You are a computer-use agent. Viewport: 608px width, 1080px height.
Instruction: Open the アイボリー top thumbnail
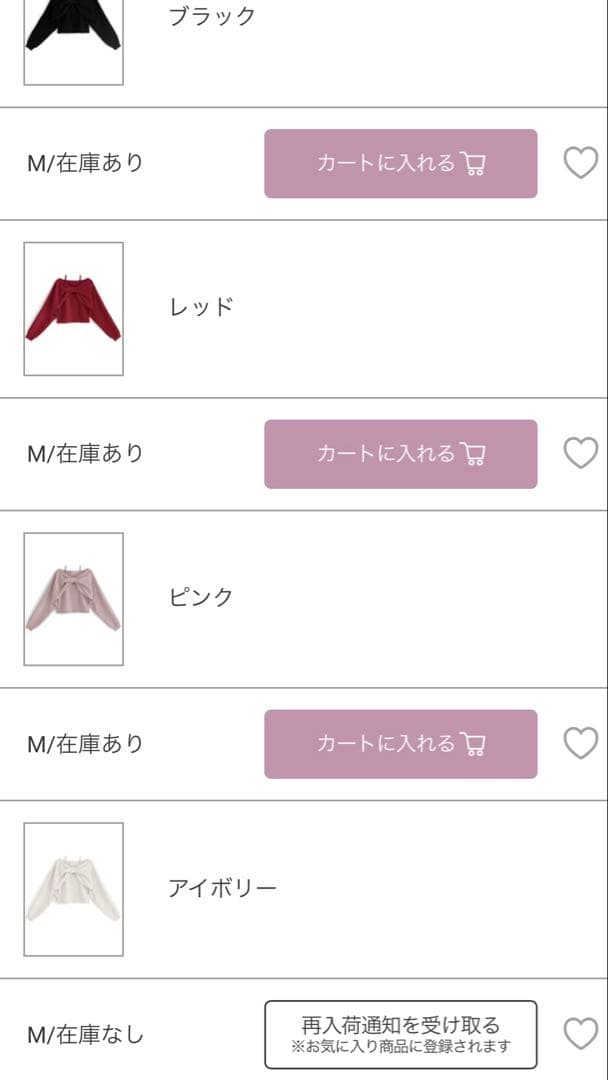point(74,889)
